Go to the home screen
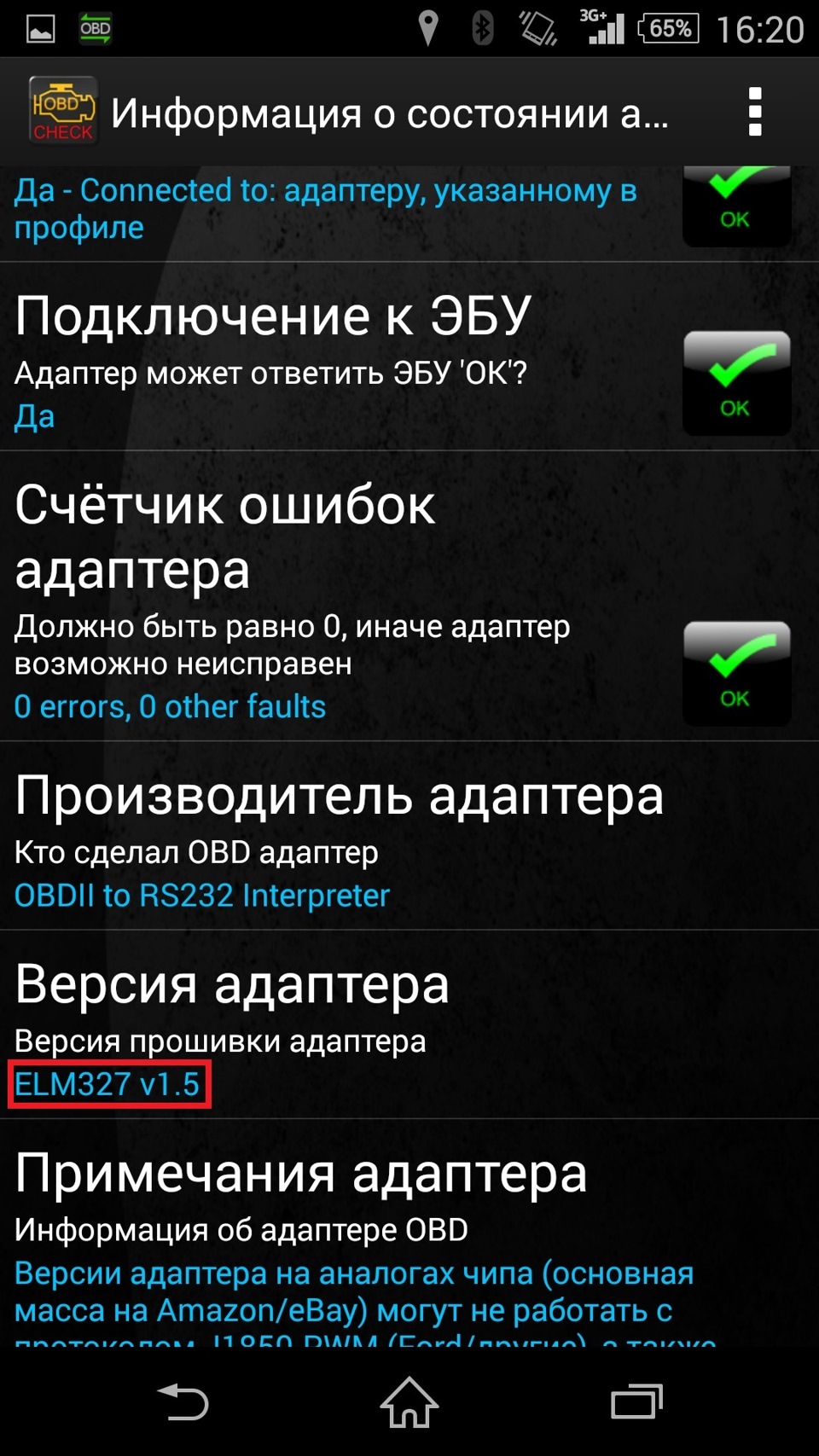This screenshot has width=819, height=1456. (409, 1401)
